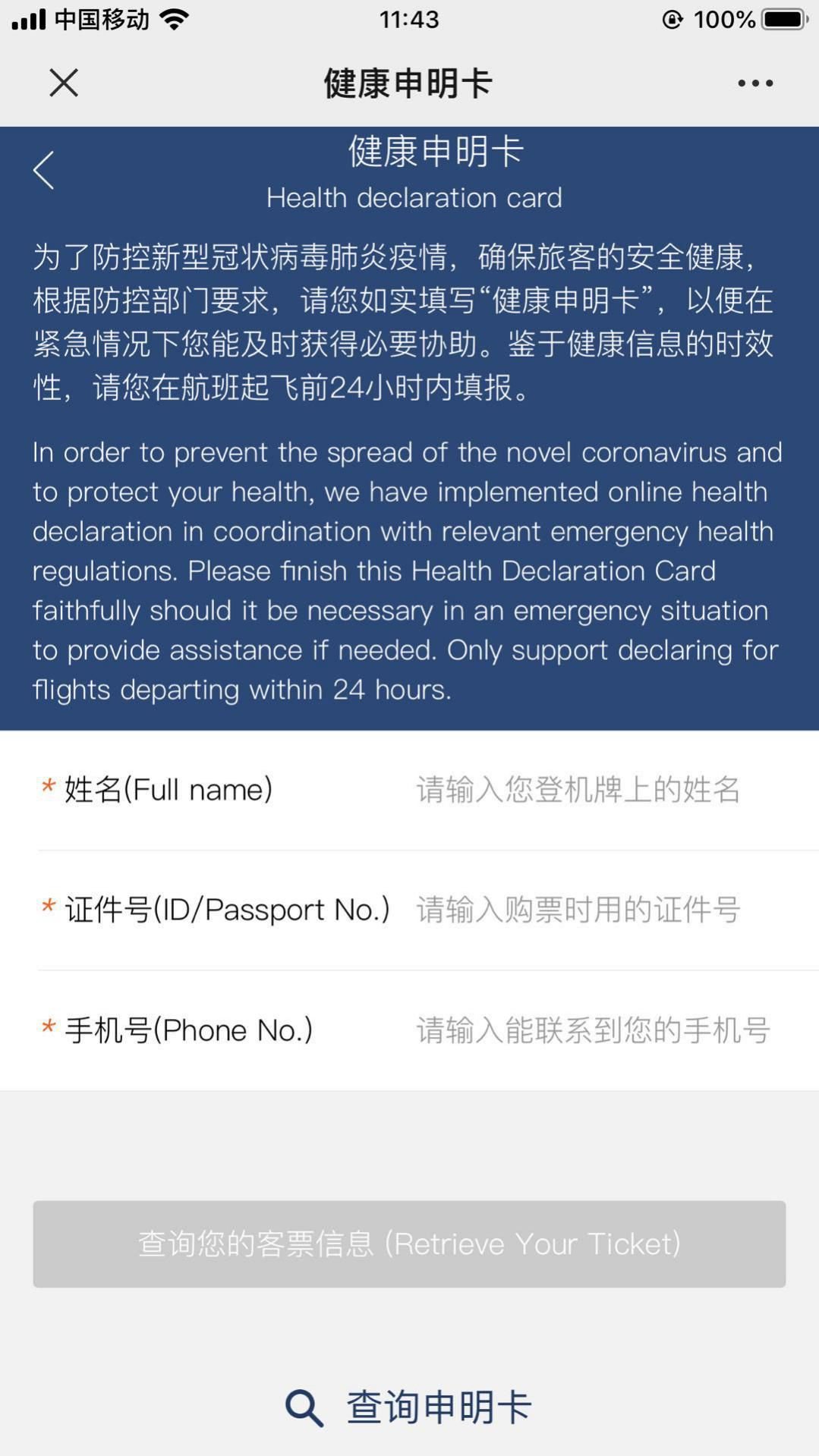This screenshot has width=819, height=1456.
Task: Open the three-dot overflow menu
Action: (755, 83)
